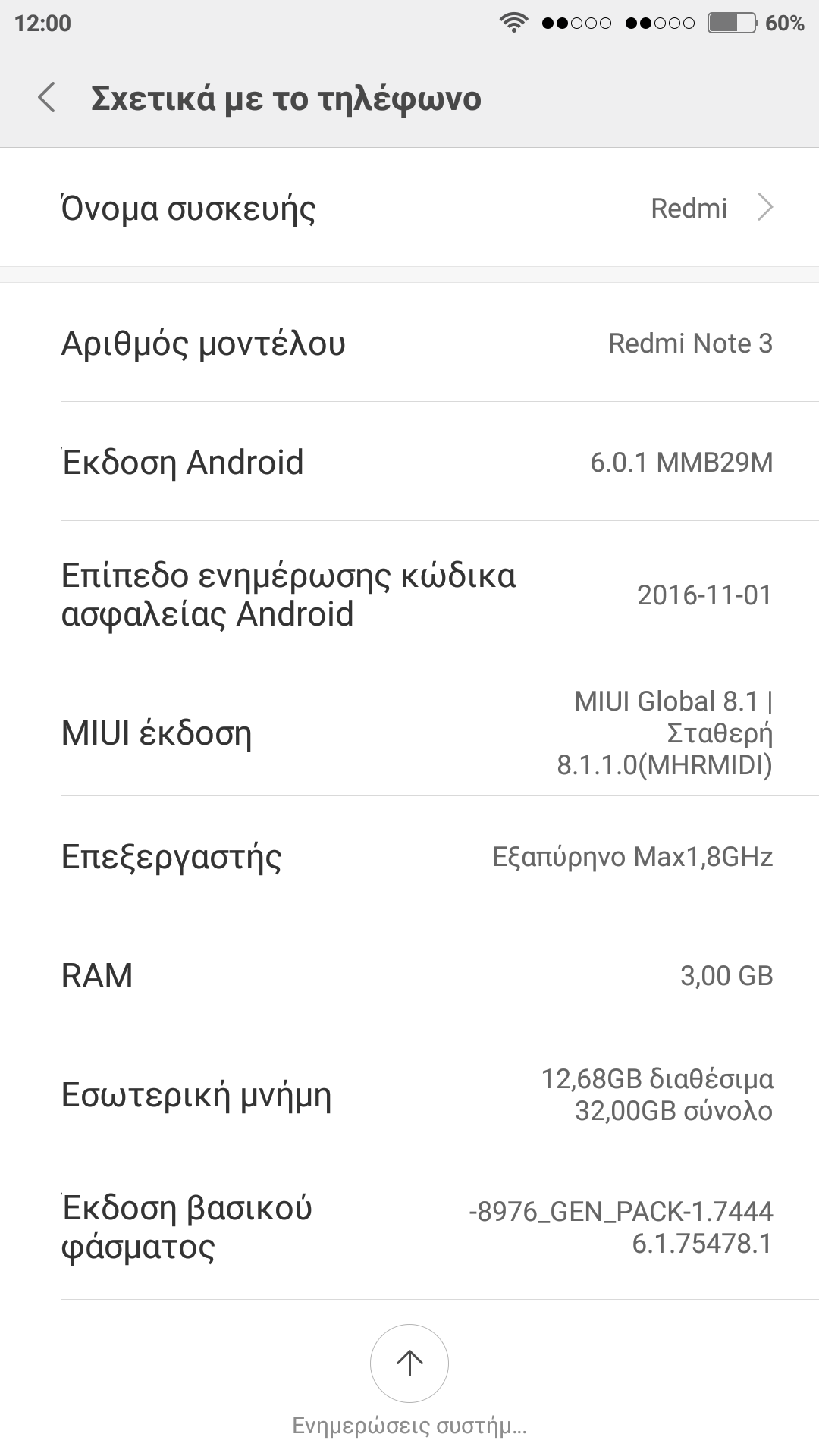Go back from Σχετικά με το τηλέφωνο
The height and width of the screenshot is (1456, 819).
pos(47,99)
